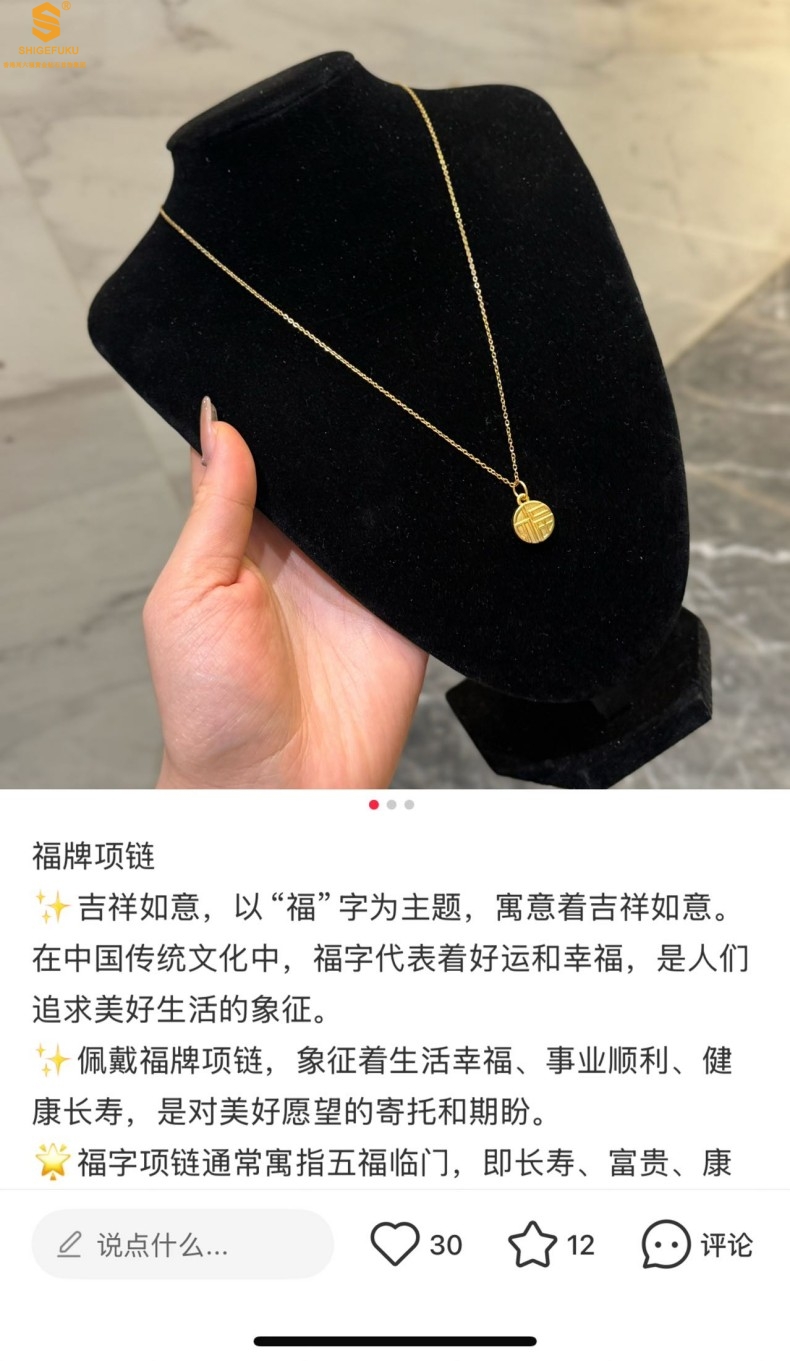Like this post with the heart icon
The width and height of the screenshot is (790, 1361).
[x=395, y=1244]
